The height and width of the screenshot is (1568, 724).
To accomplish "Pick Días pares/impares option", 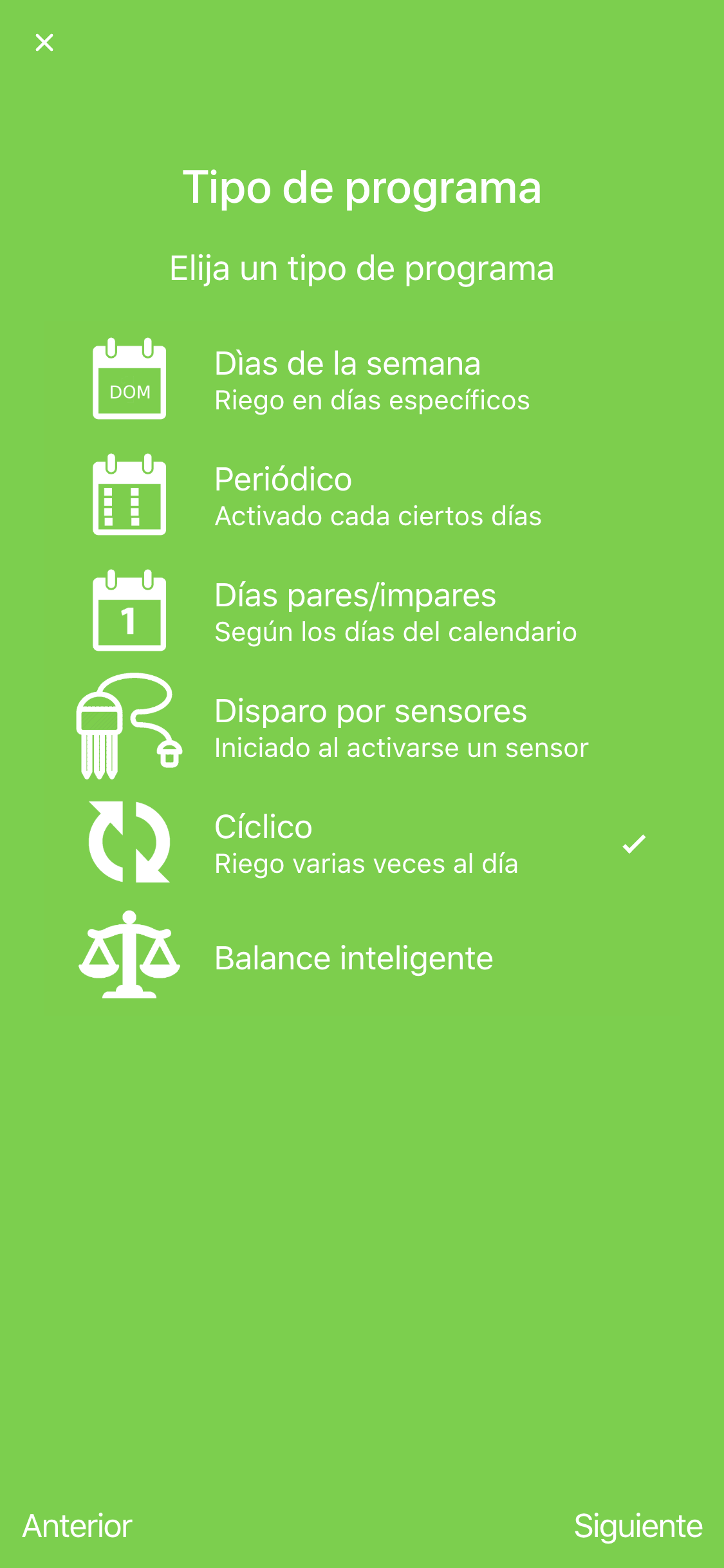I will (360, 611).
